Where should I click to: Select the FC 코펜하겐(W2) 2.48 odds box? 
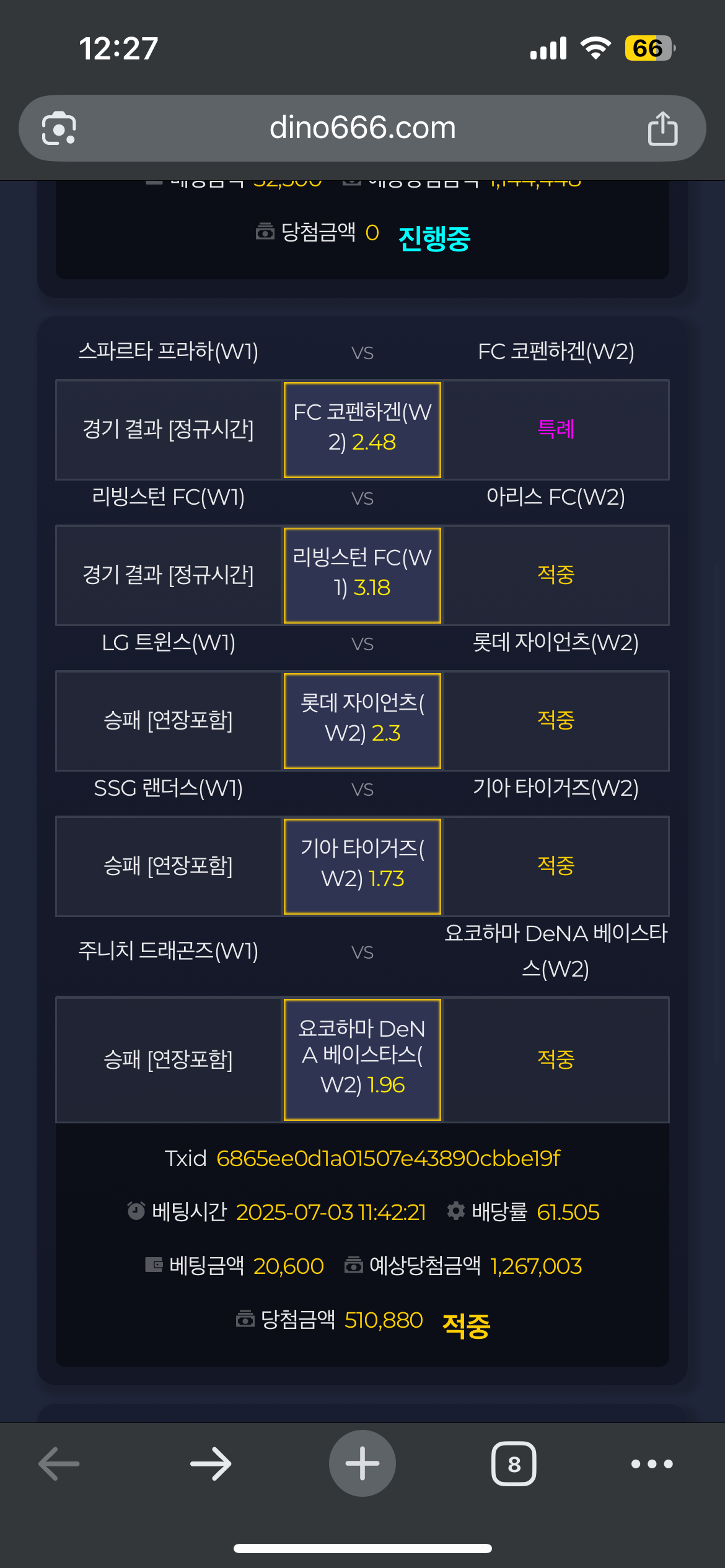[x=362, y=430]
